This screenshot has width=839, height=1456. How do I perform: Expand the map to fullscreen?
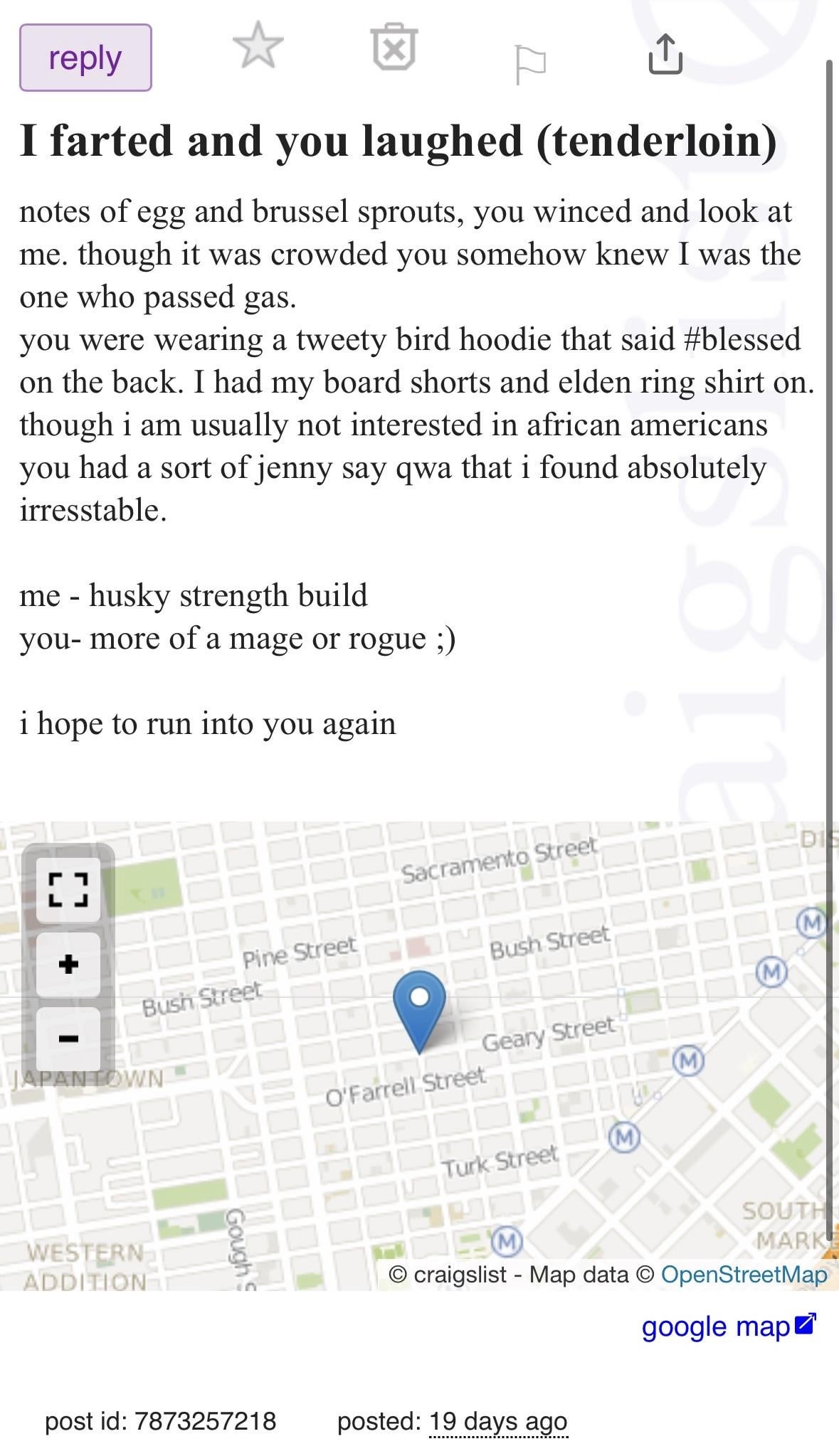[68, 889]
